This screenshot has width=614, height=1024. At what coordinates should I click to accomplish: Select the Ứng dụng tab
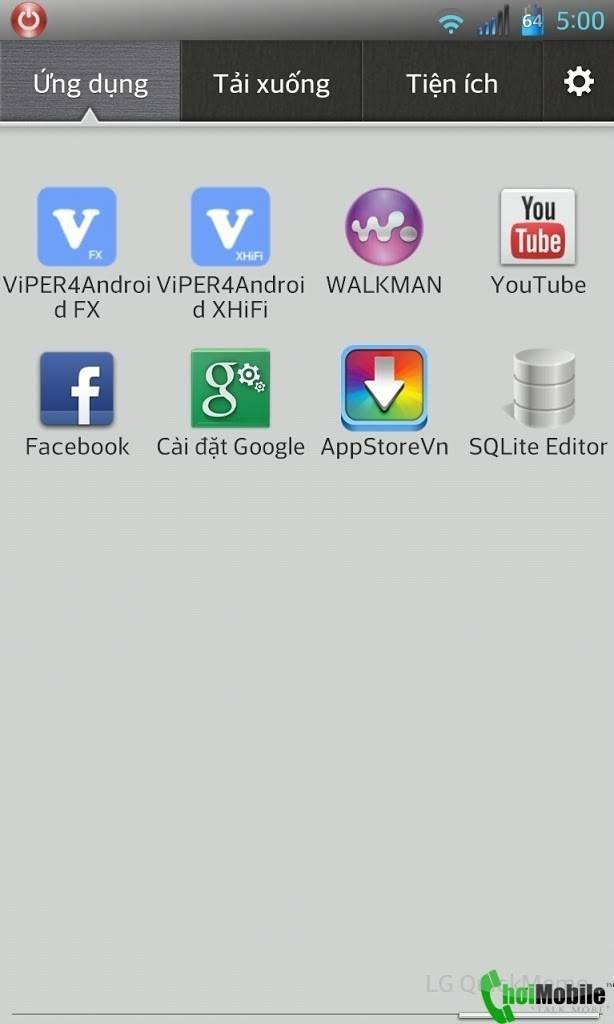point(90,84)
